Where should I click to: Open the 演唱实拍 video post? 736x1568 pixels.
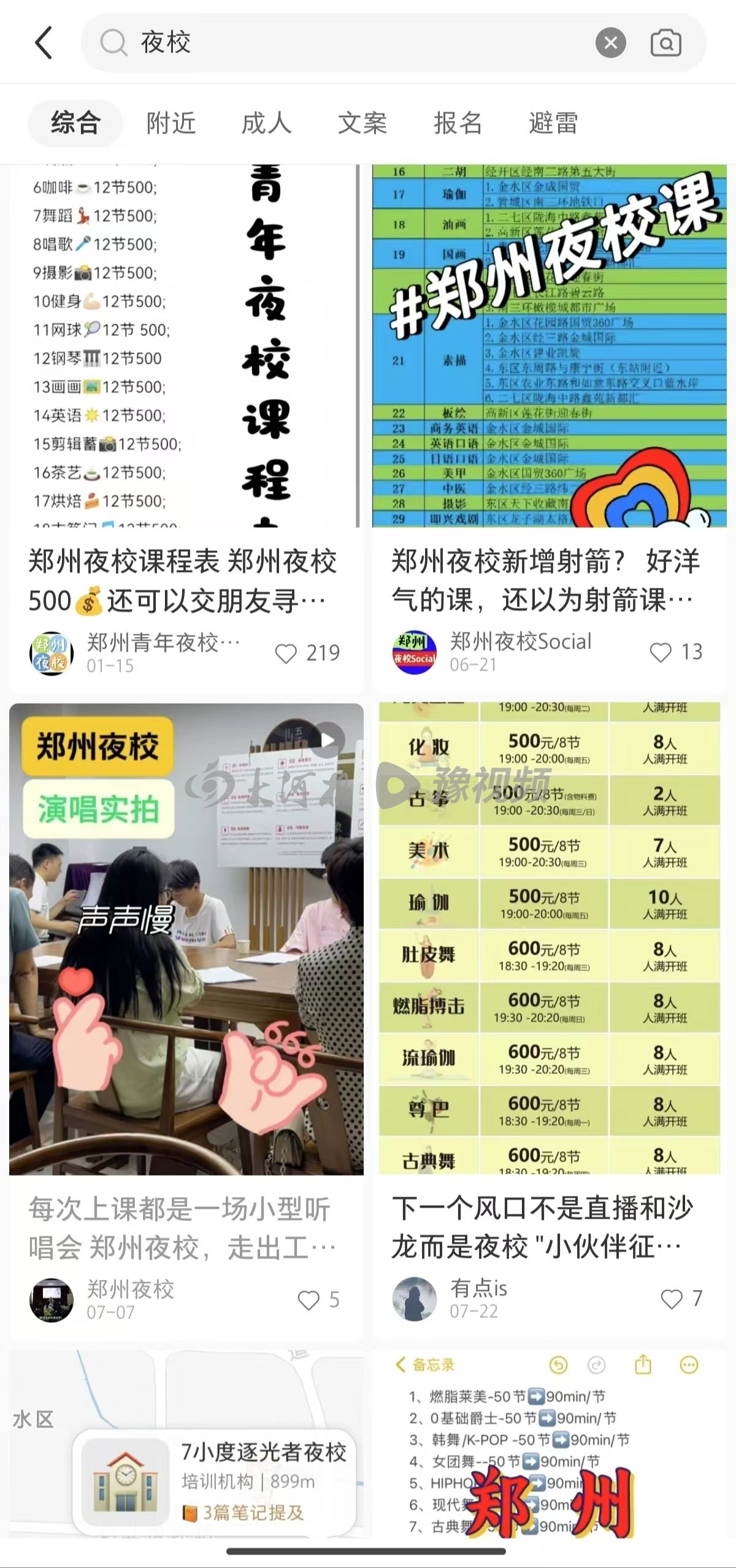point(186,938)
